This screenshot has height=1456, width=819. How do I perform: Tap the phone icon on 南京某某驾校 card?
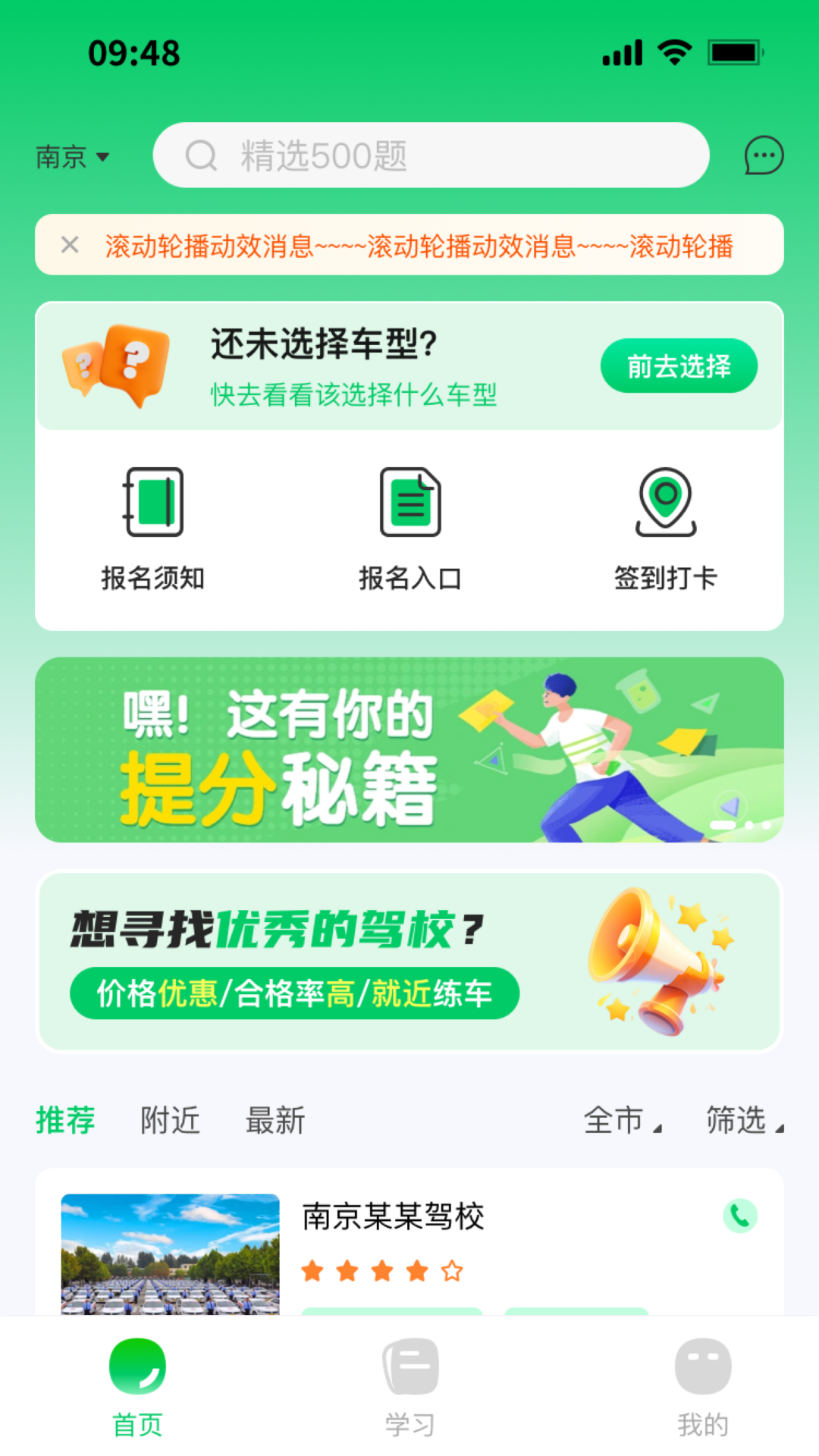739,1216
